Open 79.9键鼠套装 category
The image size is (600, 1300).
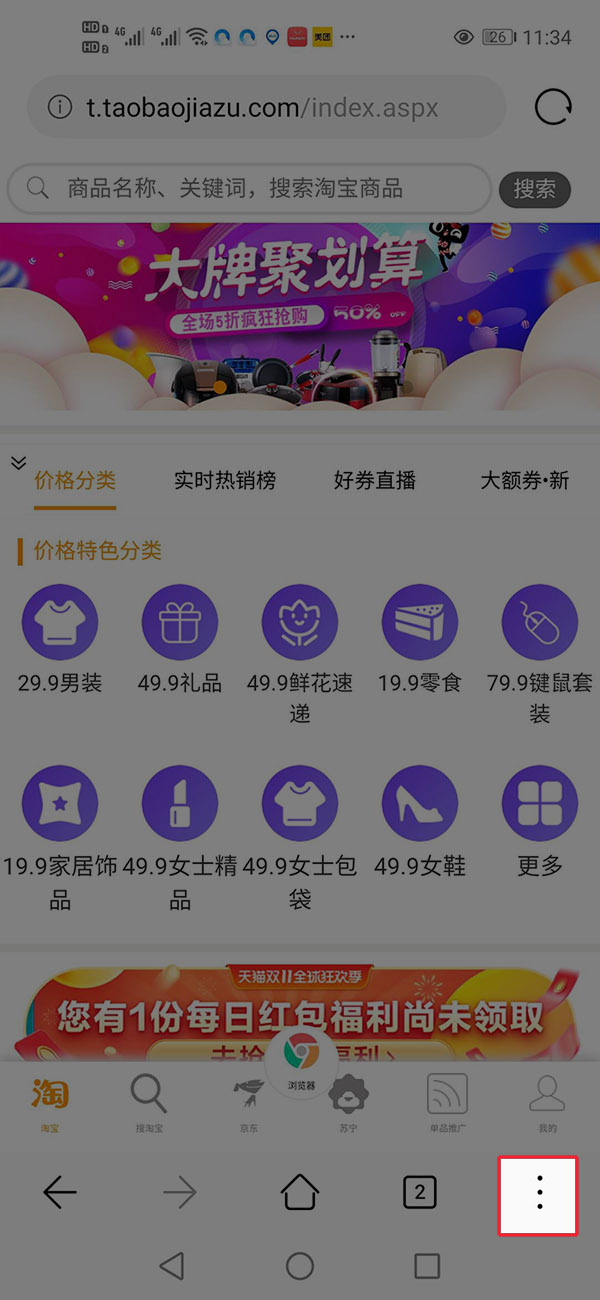(540, 640)
